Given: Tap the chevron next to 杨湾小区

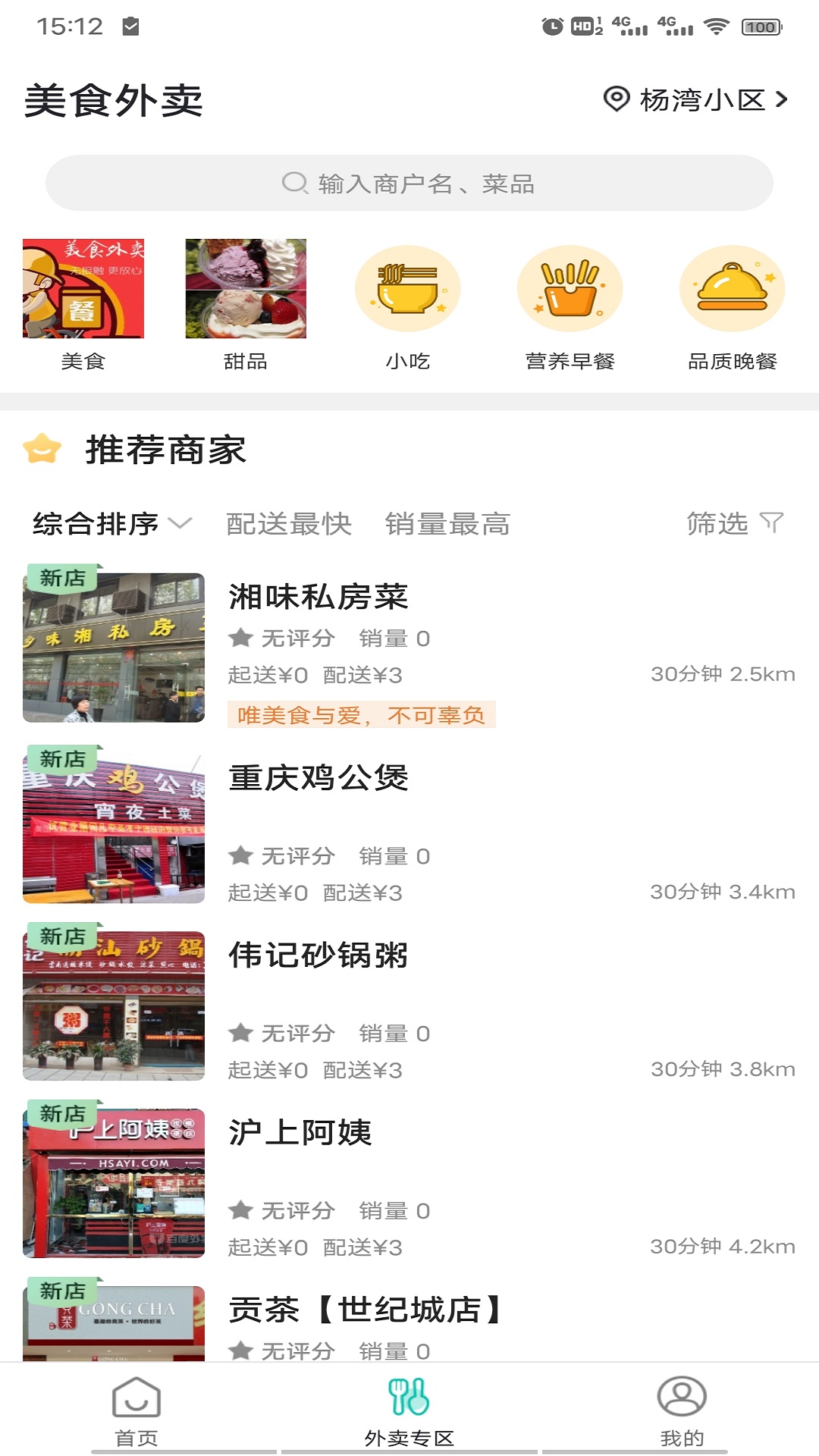Looking at the screenshot, I should pos(782,98).
